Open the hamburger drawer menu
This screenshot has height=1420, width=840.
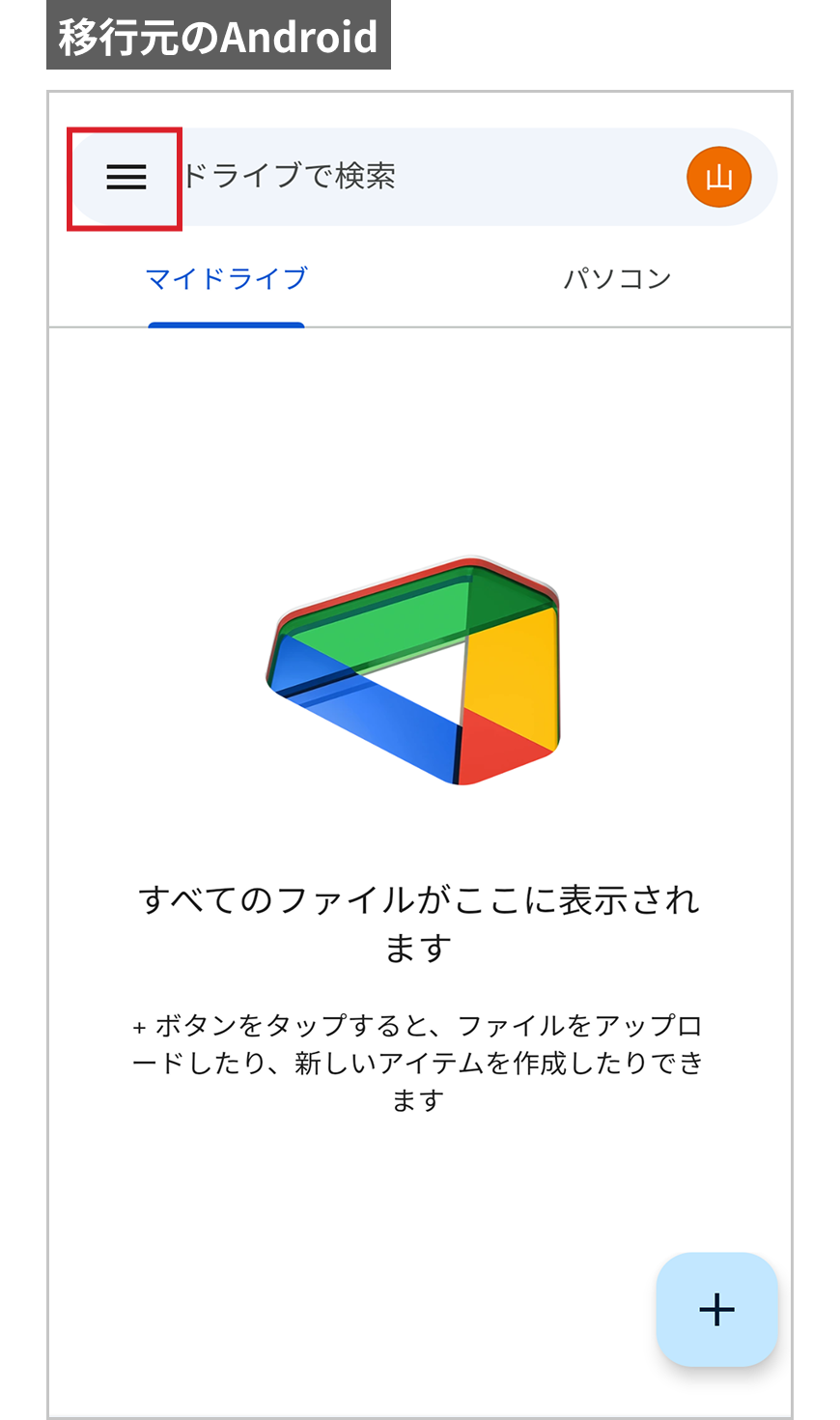click(126, 178)
